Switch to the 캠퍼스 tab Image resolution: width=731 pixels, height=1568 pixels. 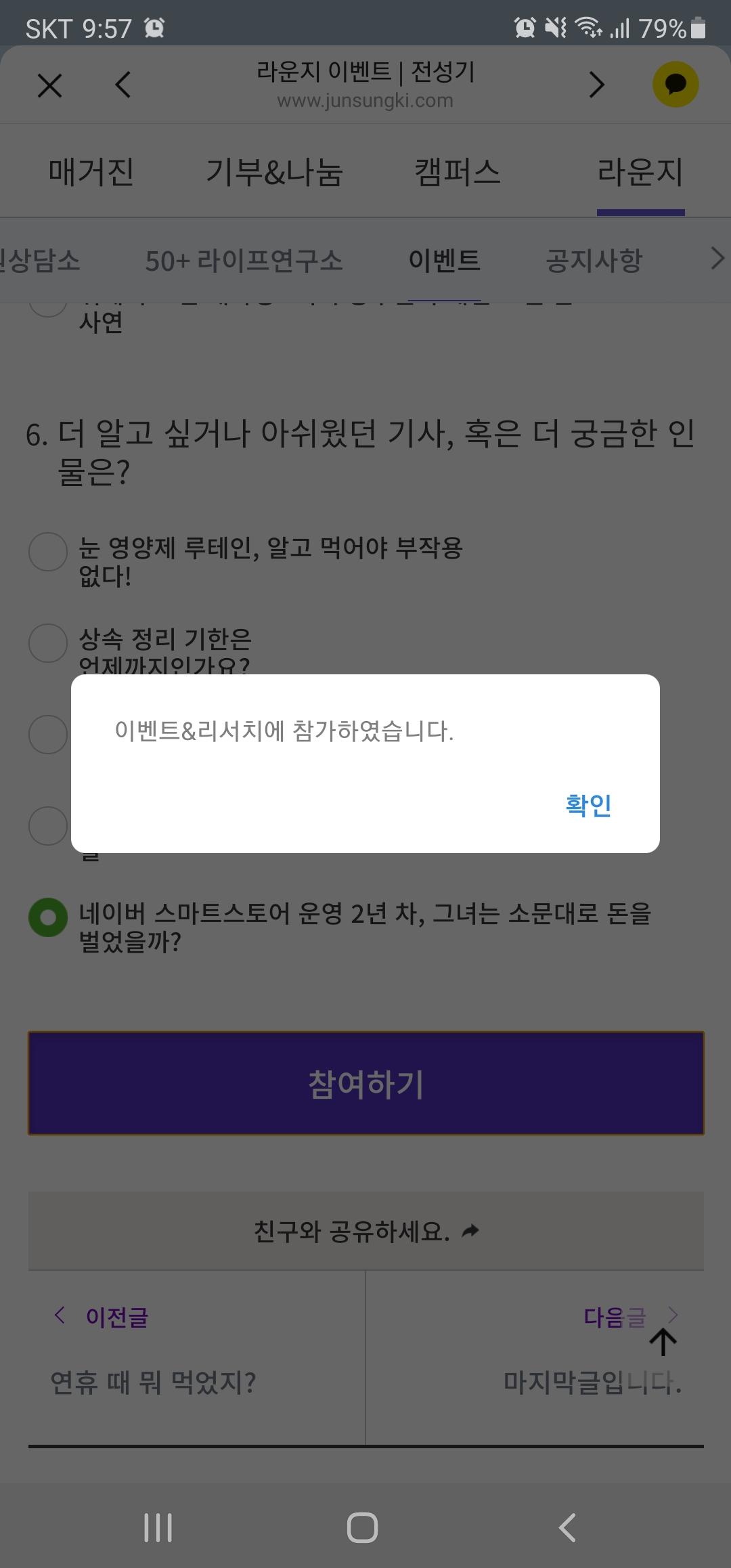458,172
